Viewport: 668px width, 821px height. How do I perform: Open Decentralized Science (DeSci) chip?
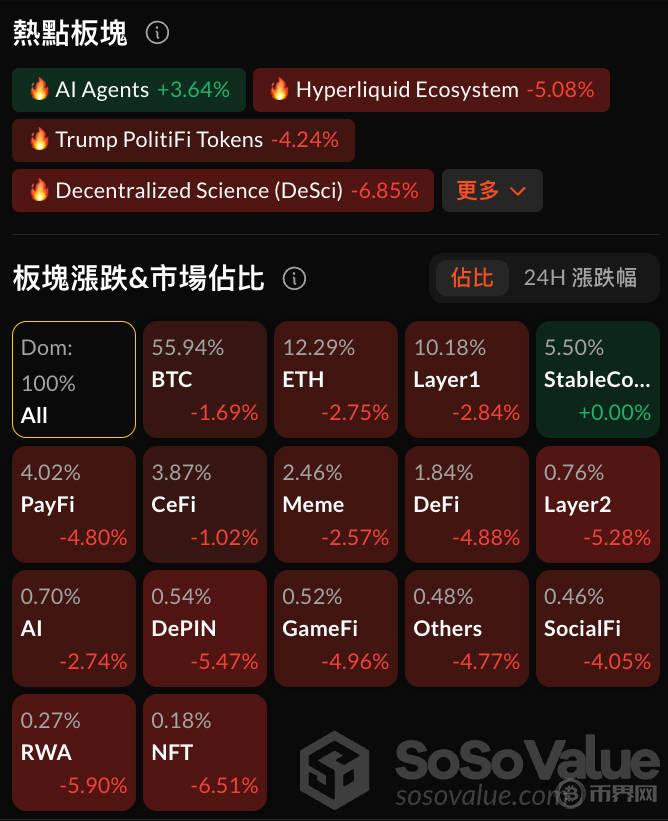pyautogui.click(x=222, y=190)
